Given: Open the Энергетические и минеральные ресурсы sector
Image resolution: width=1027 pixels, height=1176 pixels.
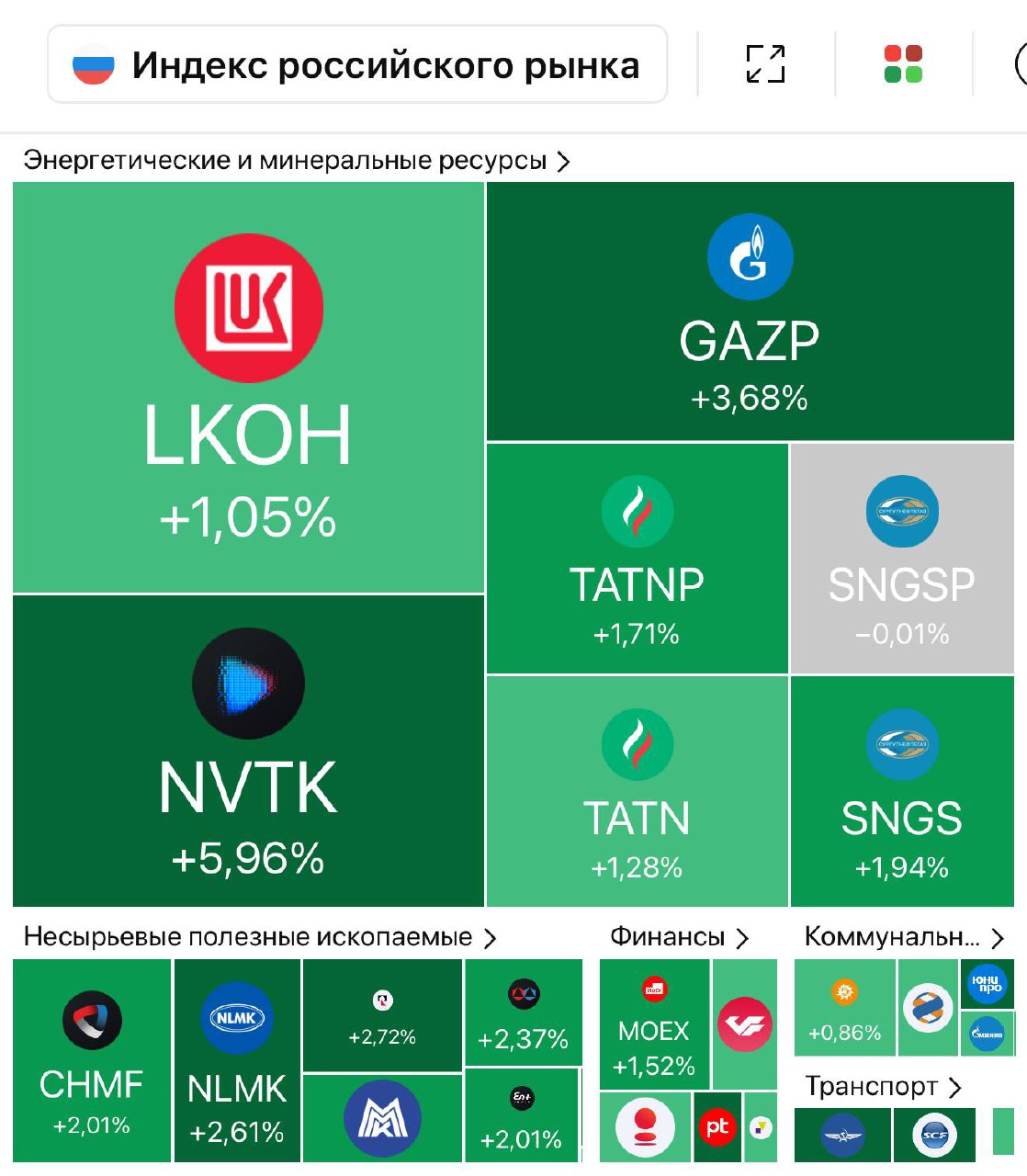Looking at the screenshot, I should [x=296, y=161].
